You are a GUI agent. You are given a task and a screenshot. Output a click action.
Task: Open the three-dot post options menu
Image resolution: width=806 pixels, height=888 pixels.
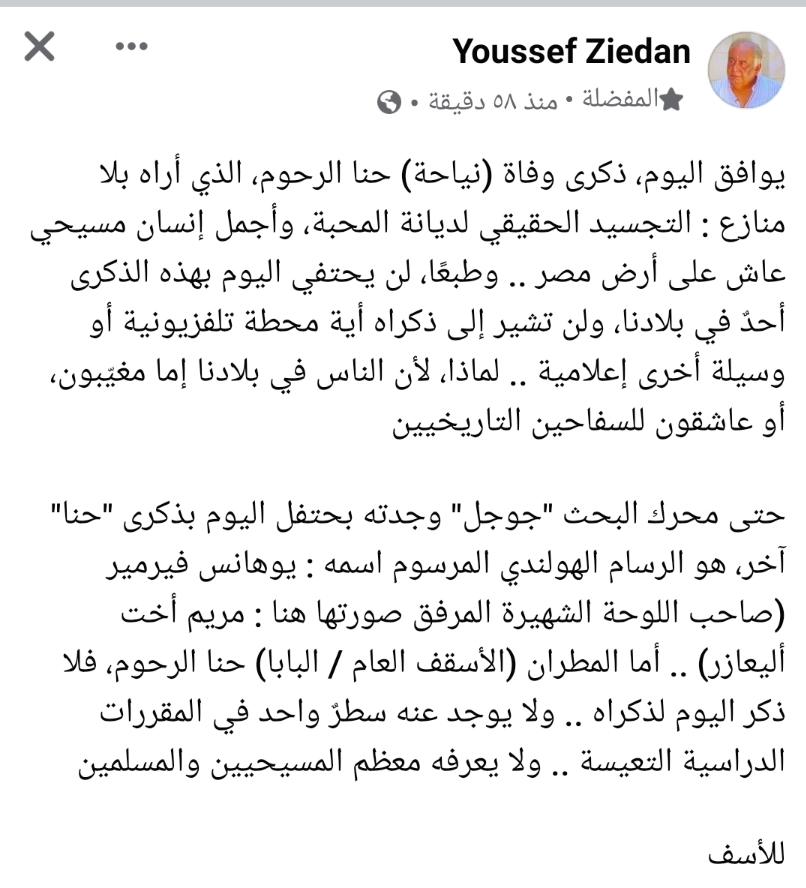click(131, 46)
